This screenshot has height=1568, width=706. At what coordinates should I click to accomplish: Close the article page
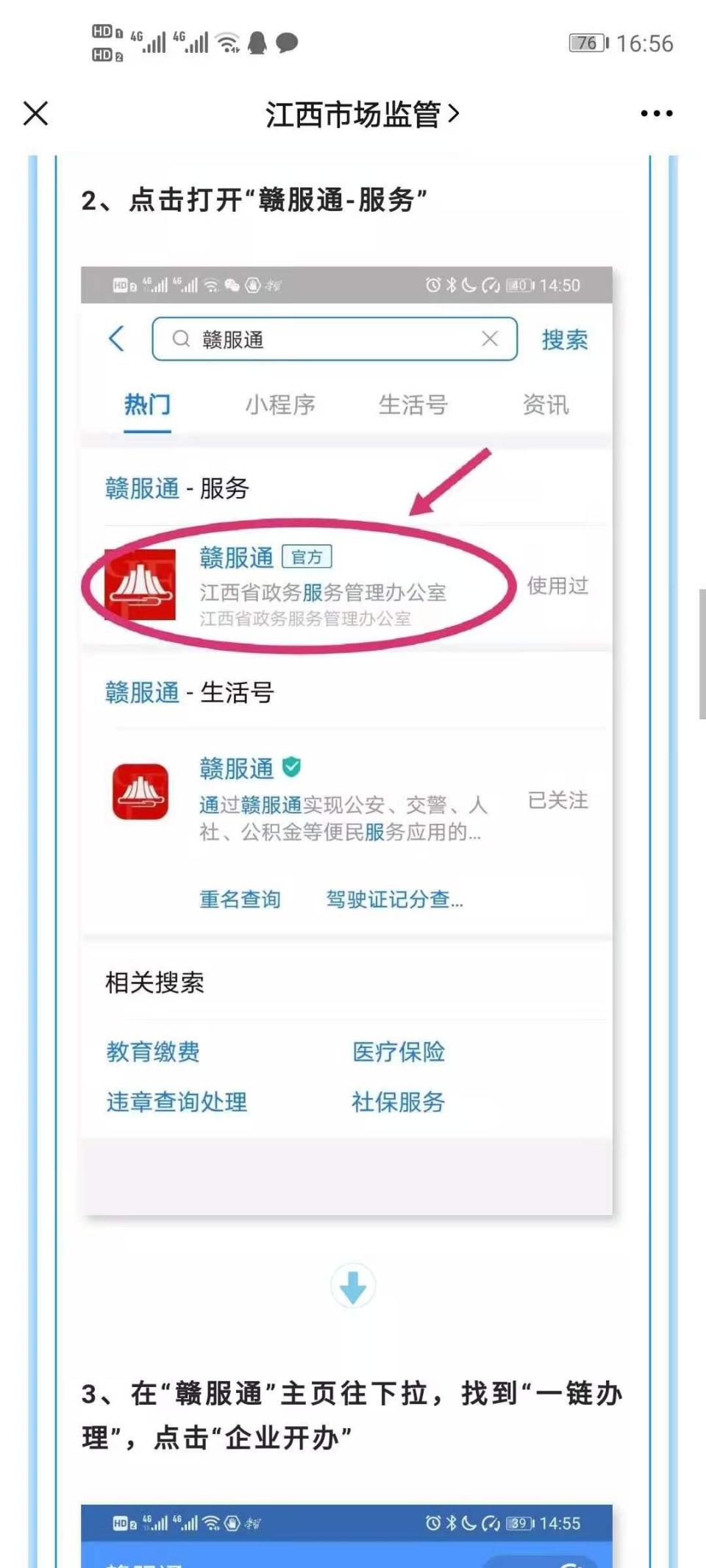pyautogui.click(x=35, y=114)
